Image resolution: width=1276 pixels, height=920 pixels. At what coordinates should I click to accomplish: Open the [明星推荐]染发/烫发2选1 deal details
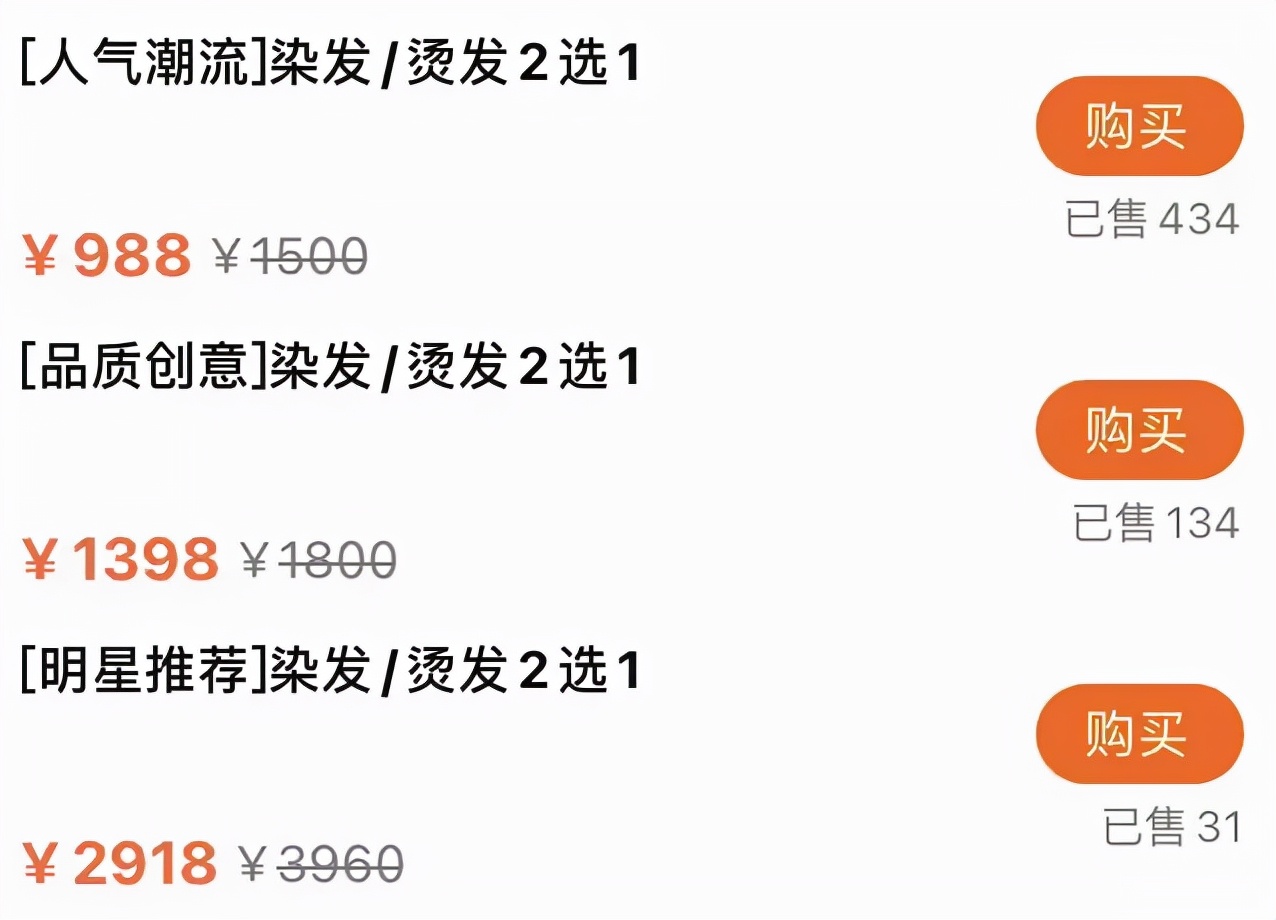click(x=330, y=671)
